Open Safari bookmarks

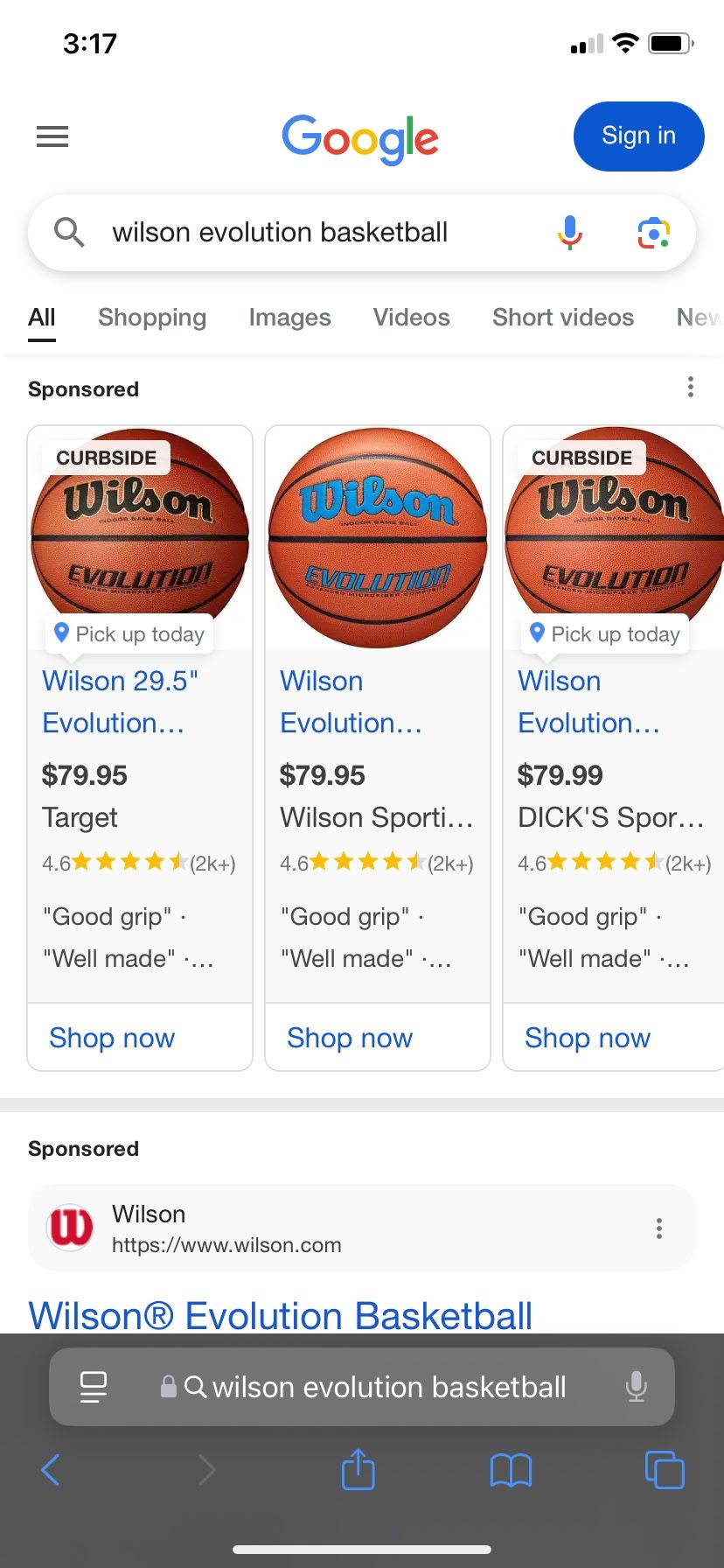[x=512, y=1470]
